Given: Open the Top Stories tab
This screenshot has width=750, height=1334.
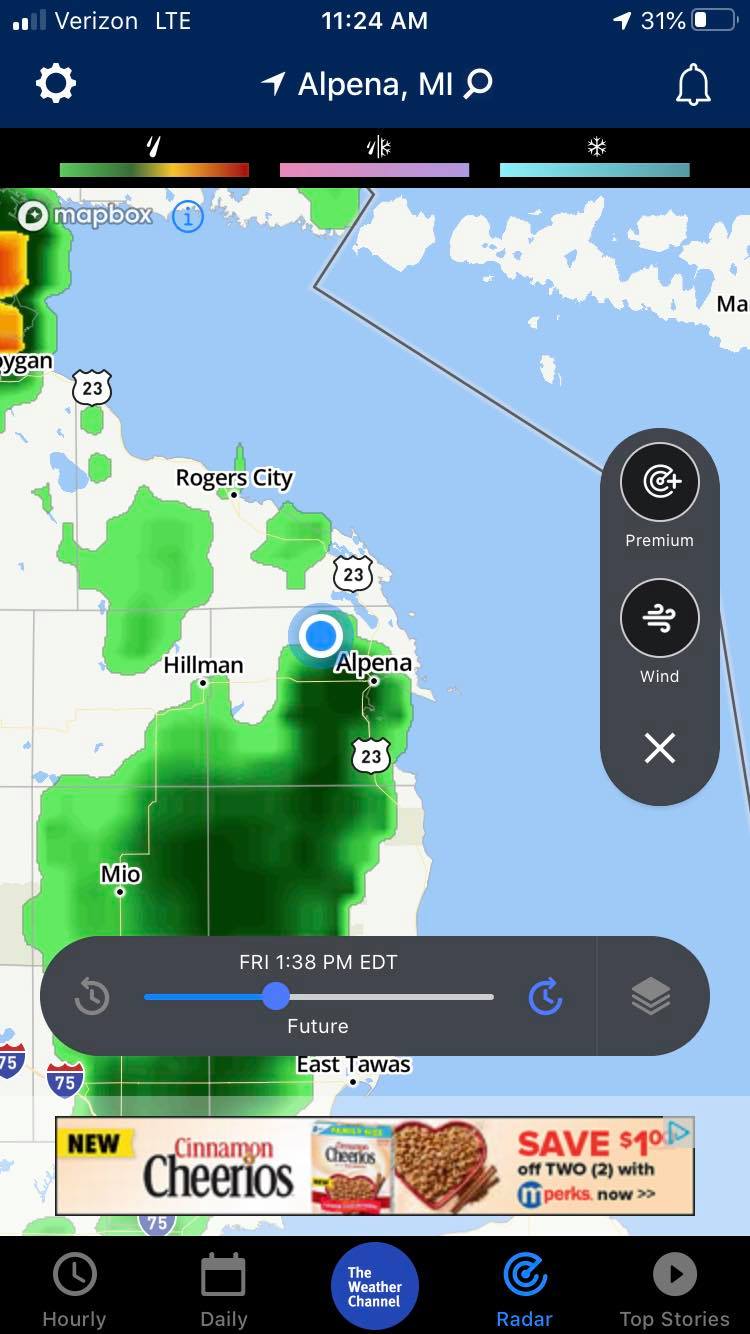Looking at the screenshot, I should click(x=675, y=1290).
